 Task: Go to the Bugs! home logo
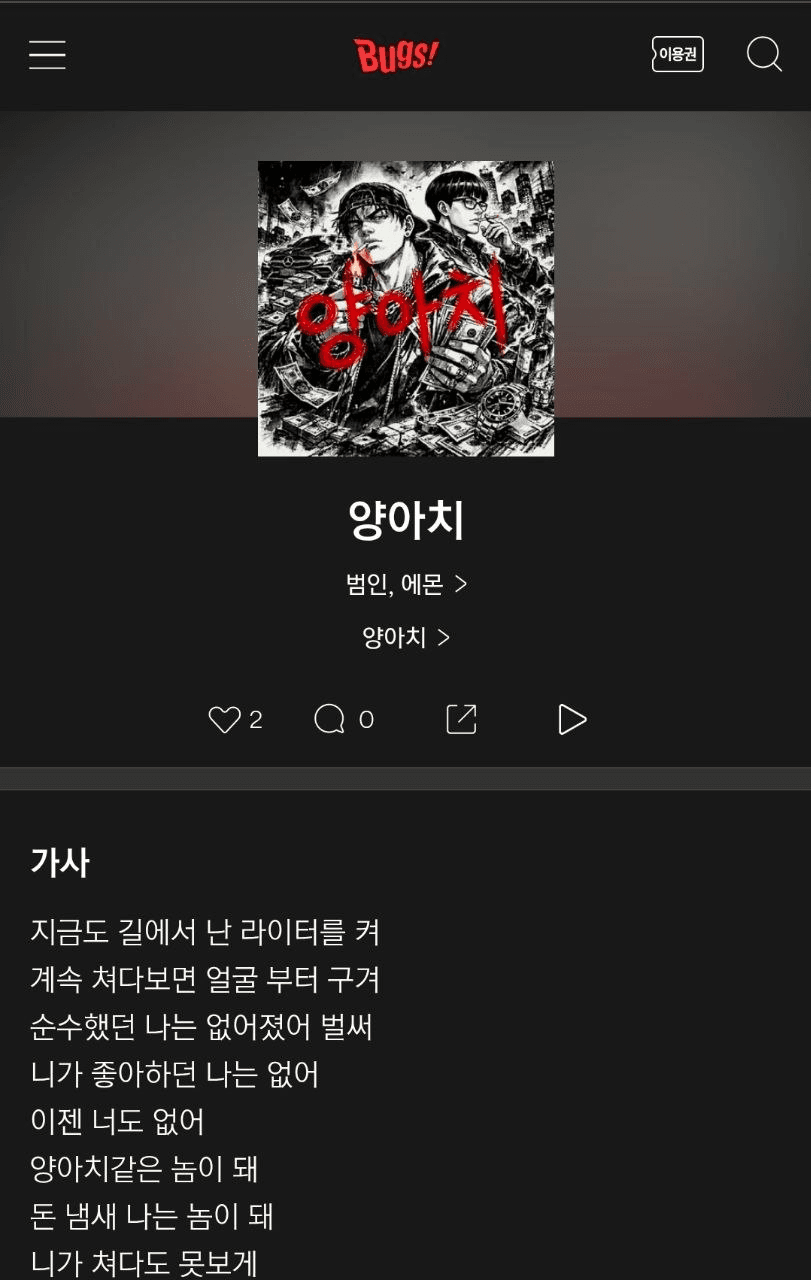[x=396, y=55]
